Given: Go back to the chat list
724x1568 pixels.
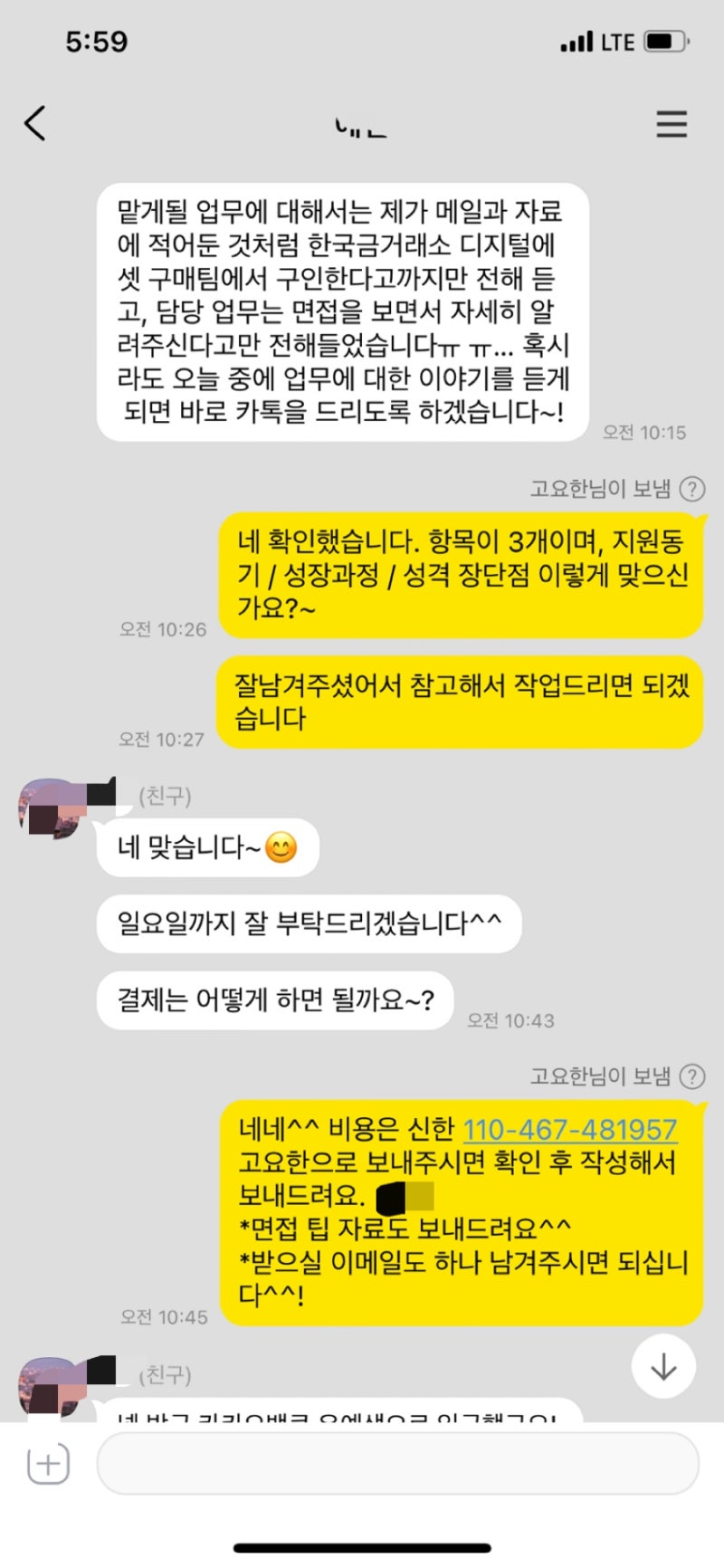Looking at the screenshot, I should click(x=35, y=123).
